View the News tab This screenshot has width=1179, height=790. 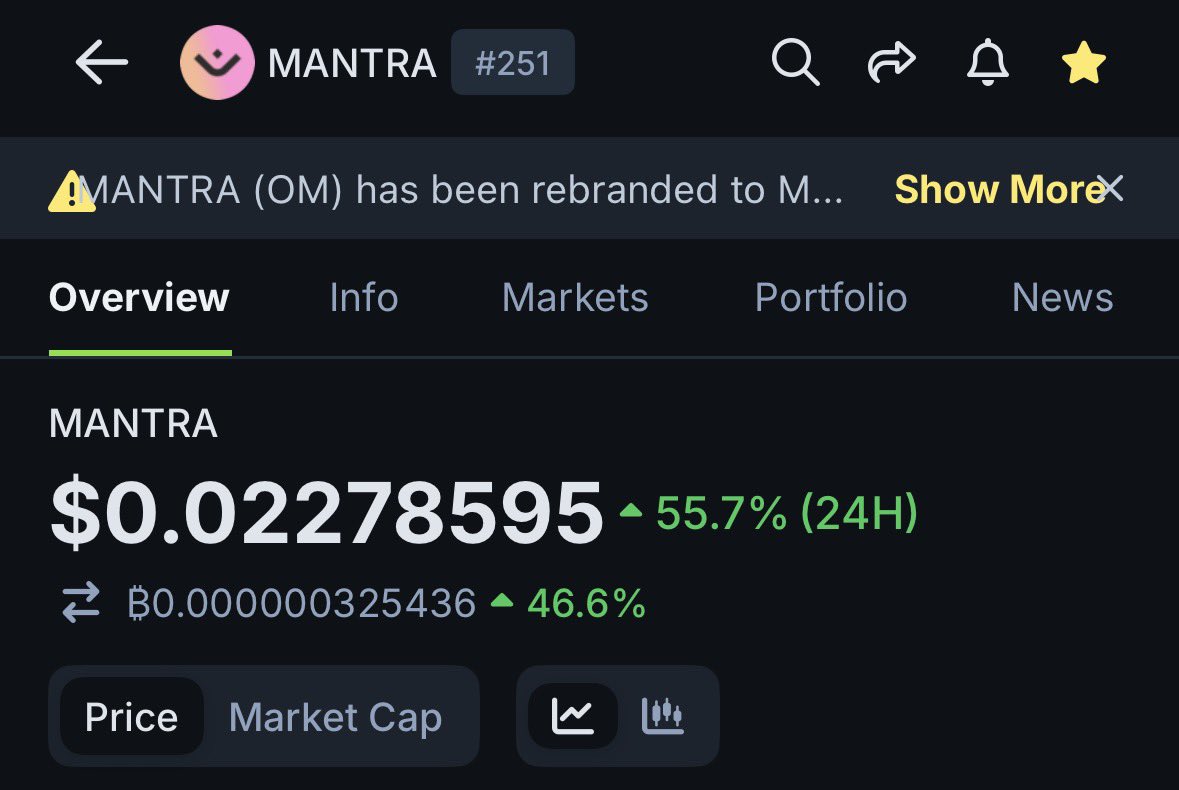[x=1062, y=298]
